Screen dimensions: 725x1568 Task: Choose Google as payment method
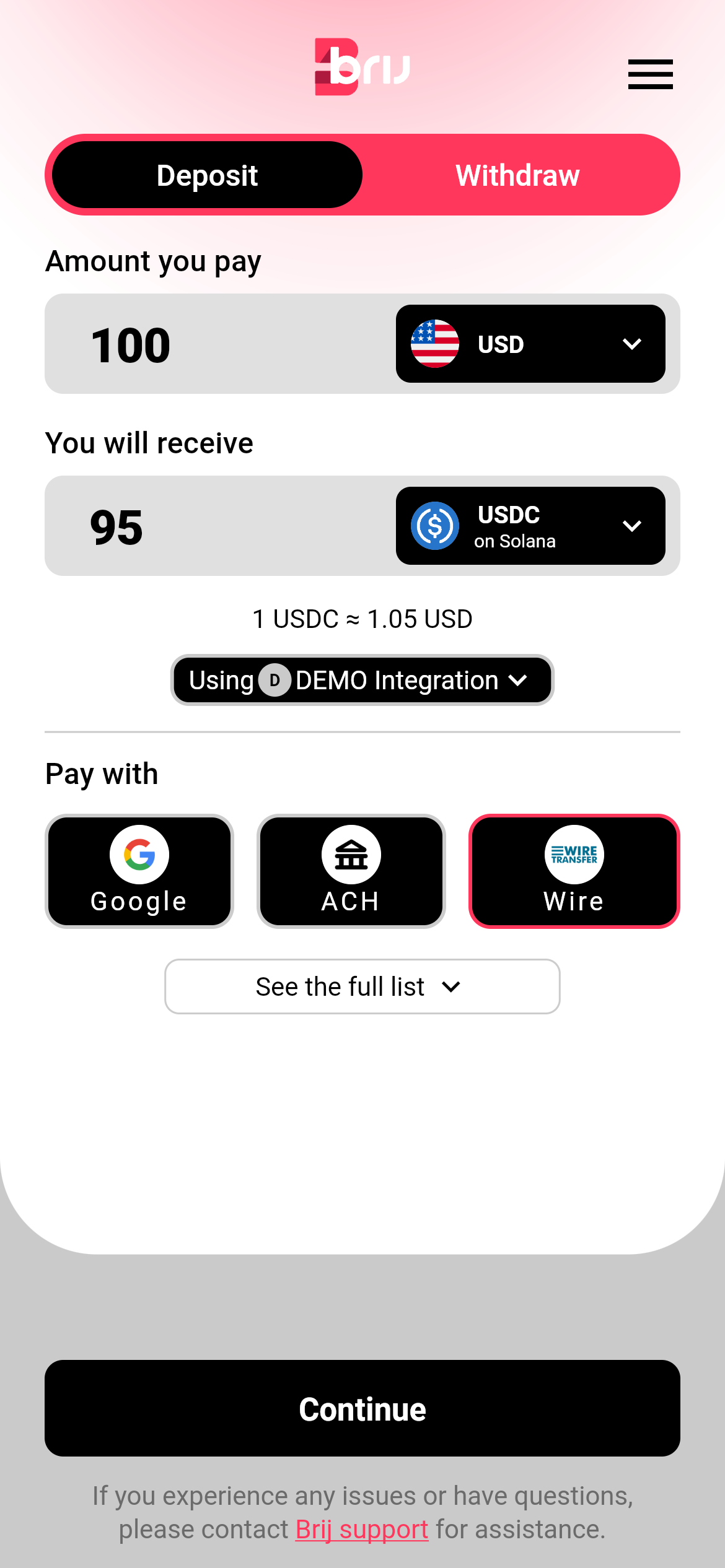(139, 871)
